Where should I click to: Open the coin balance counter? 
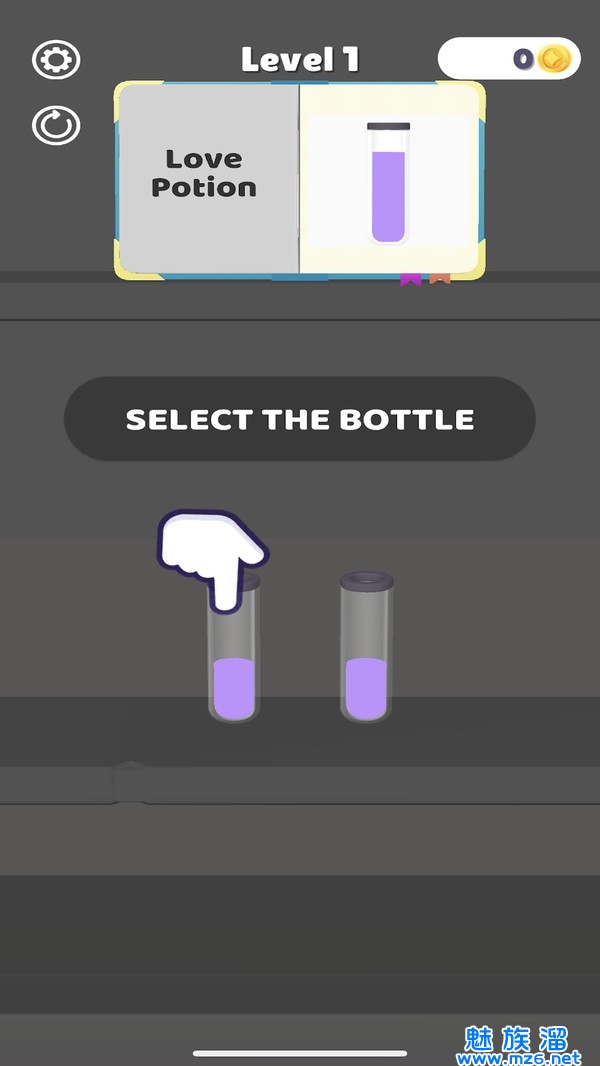point(509,59)
